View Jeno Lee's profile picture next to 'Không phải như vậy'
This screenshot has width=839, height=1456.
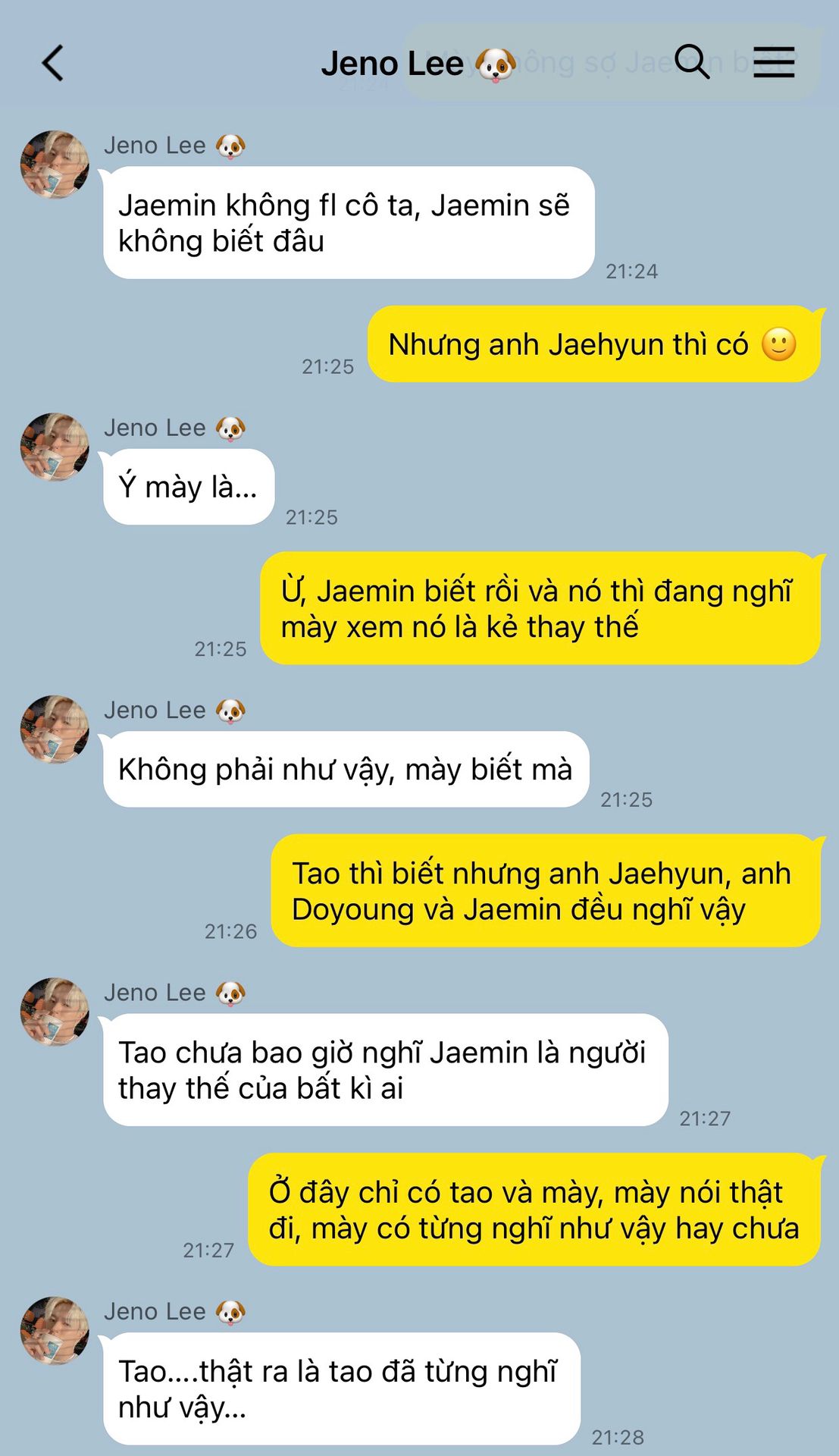pos(55,729)
